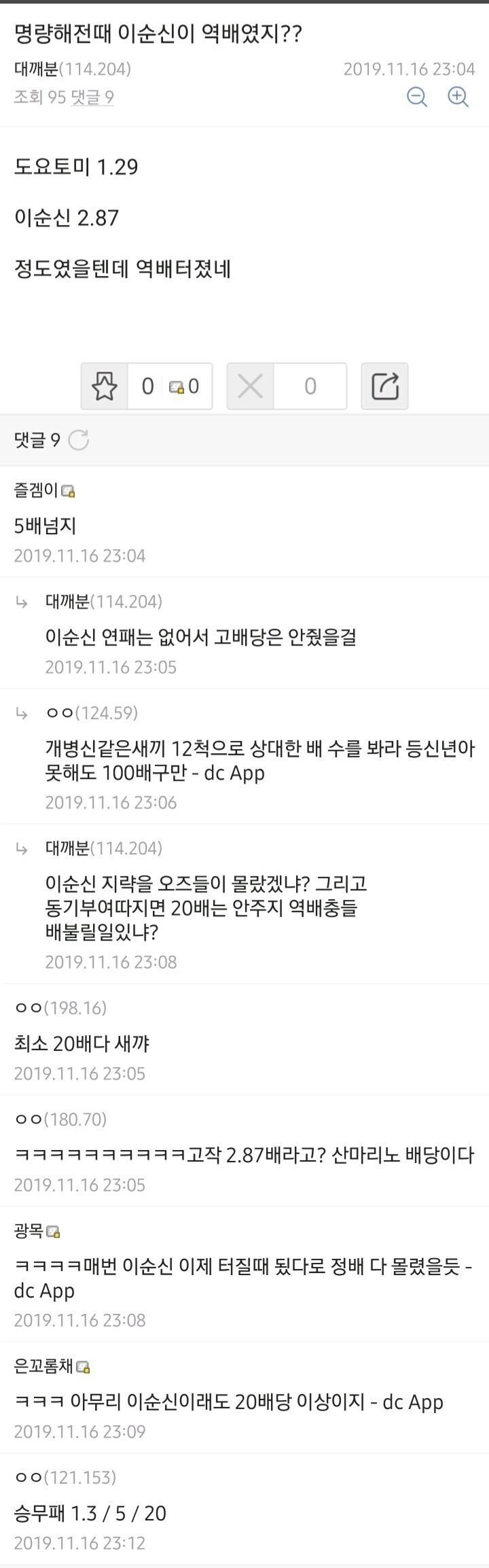
Task: Share this post
Action: [384, 386]
